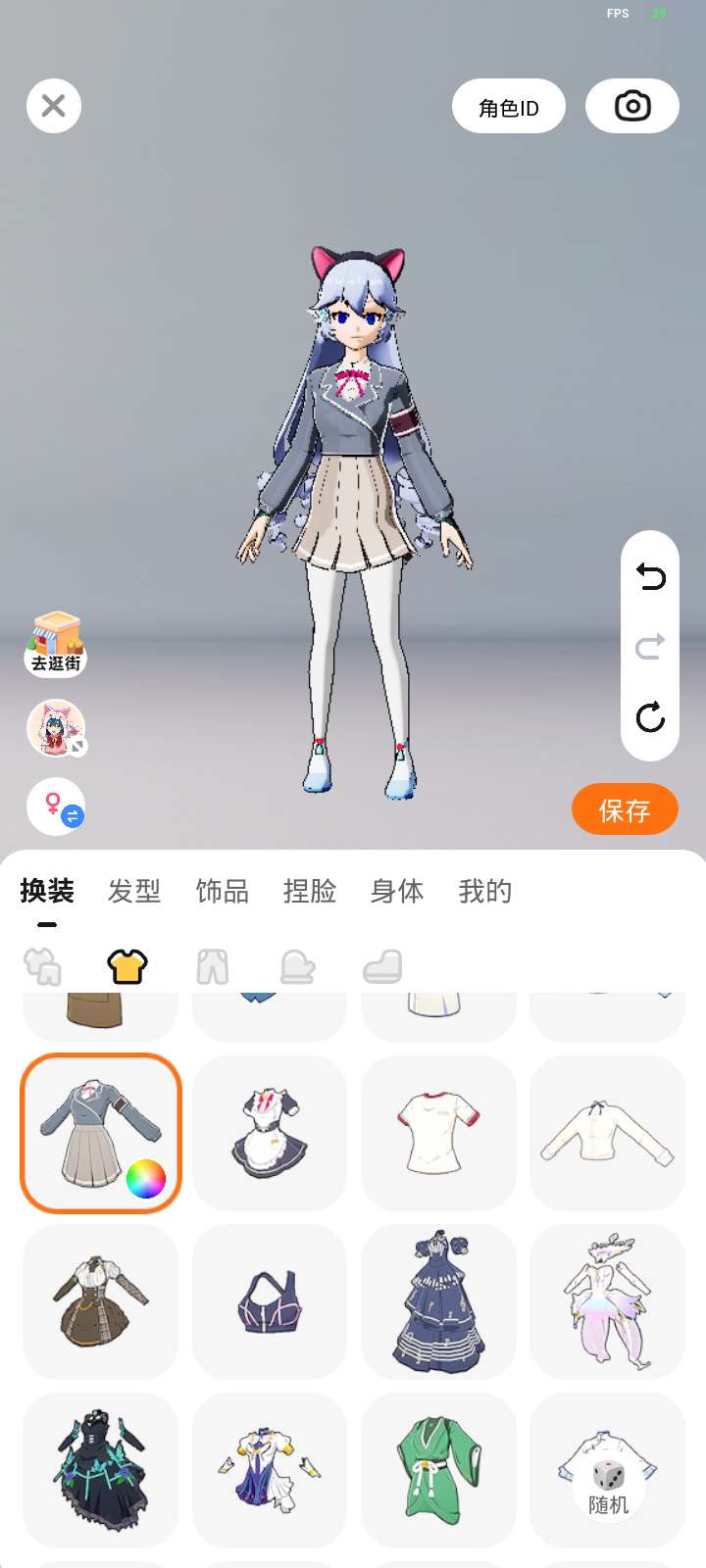Switch to the 饰品 tab
706x1568 pixels.
223,891
